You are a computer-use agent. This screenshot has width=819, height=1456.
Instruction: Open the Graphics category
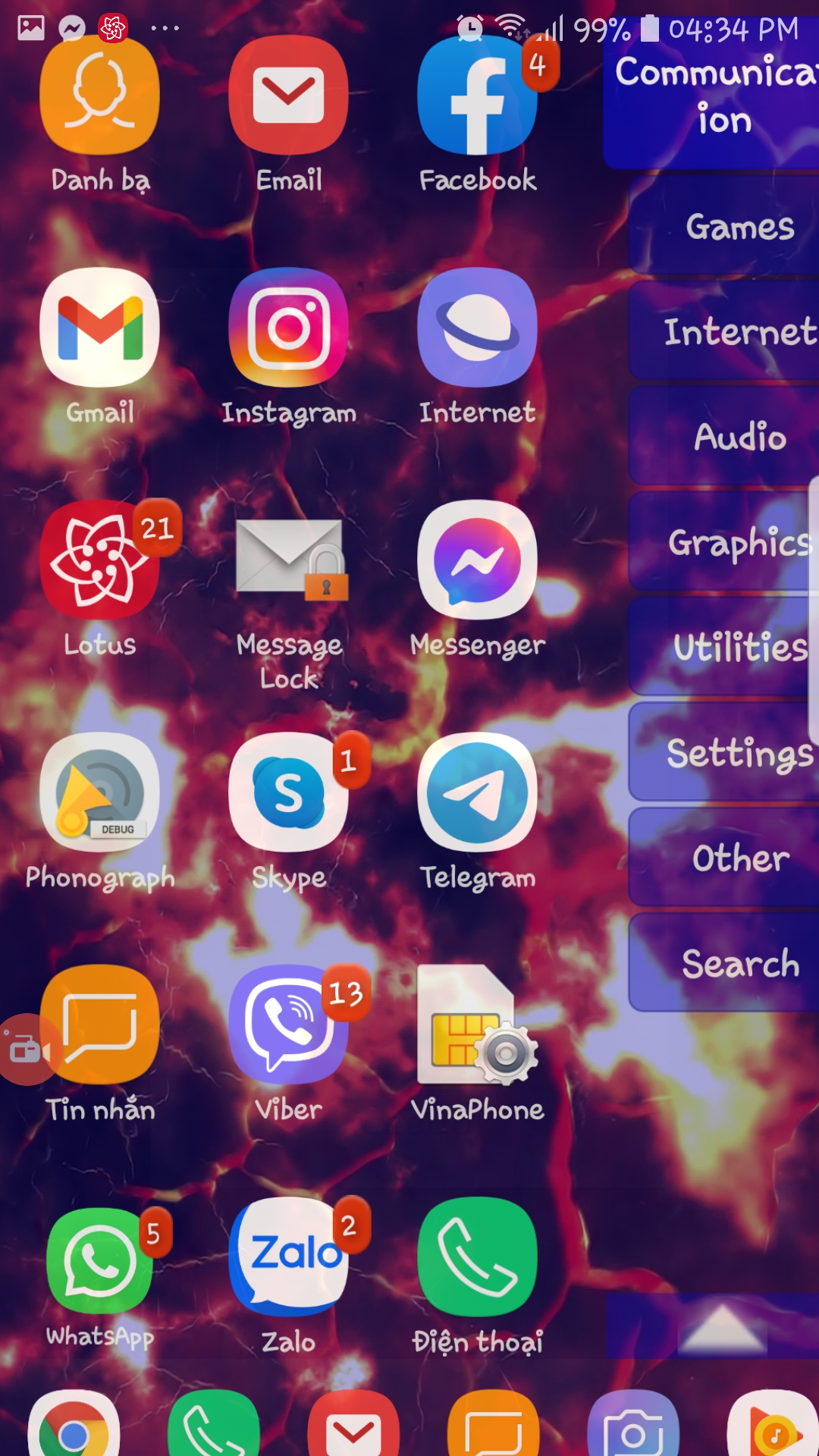pyautogui.click(x=728, y=543)
